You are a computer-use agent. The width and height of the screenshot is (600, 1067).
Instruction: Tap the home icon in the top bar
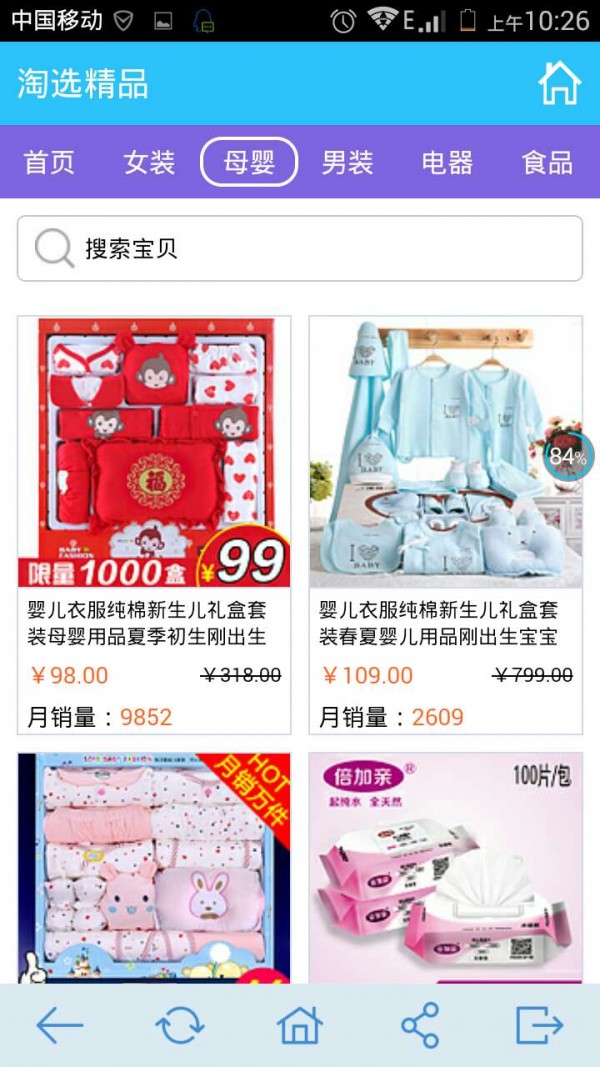[x=559, y=84]
